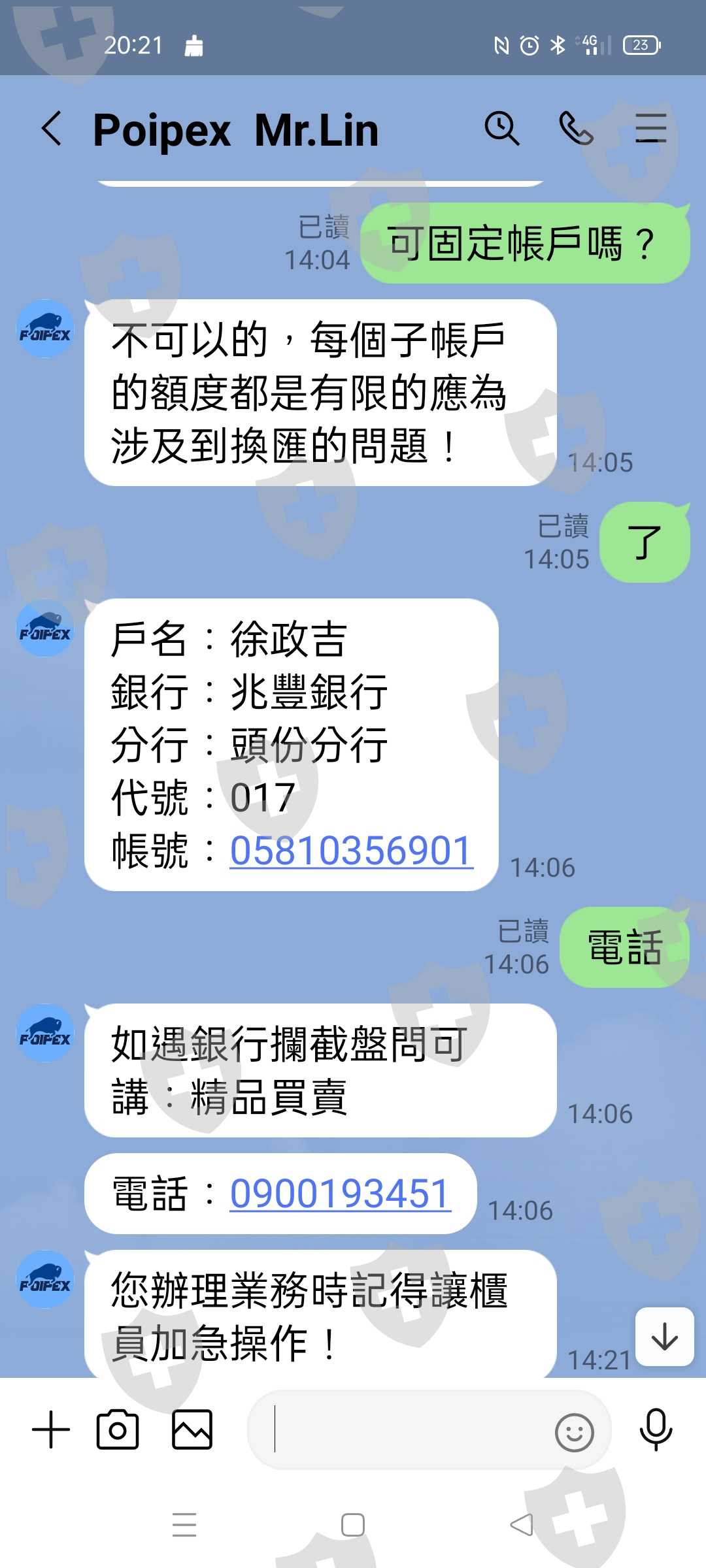Open the chat hamburger menu

[x=651, y=128]
